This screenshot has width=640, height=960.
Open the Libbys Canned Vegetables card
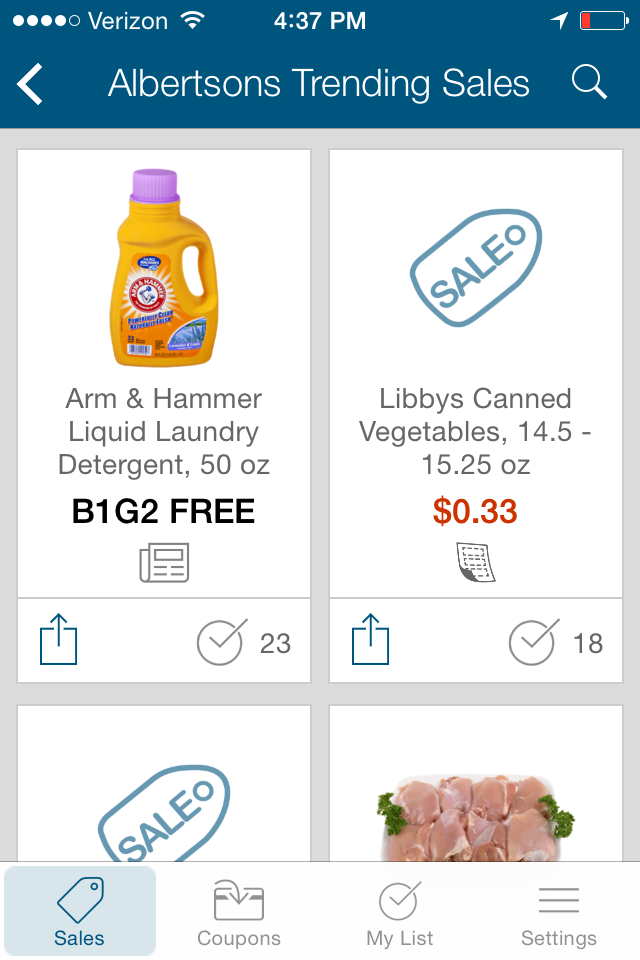(x=476, y=370)
